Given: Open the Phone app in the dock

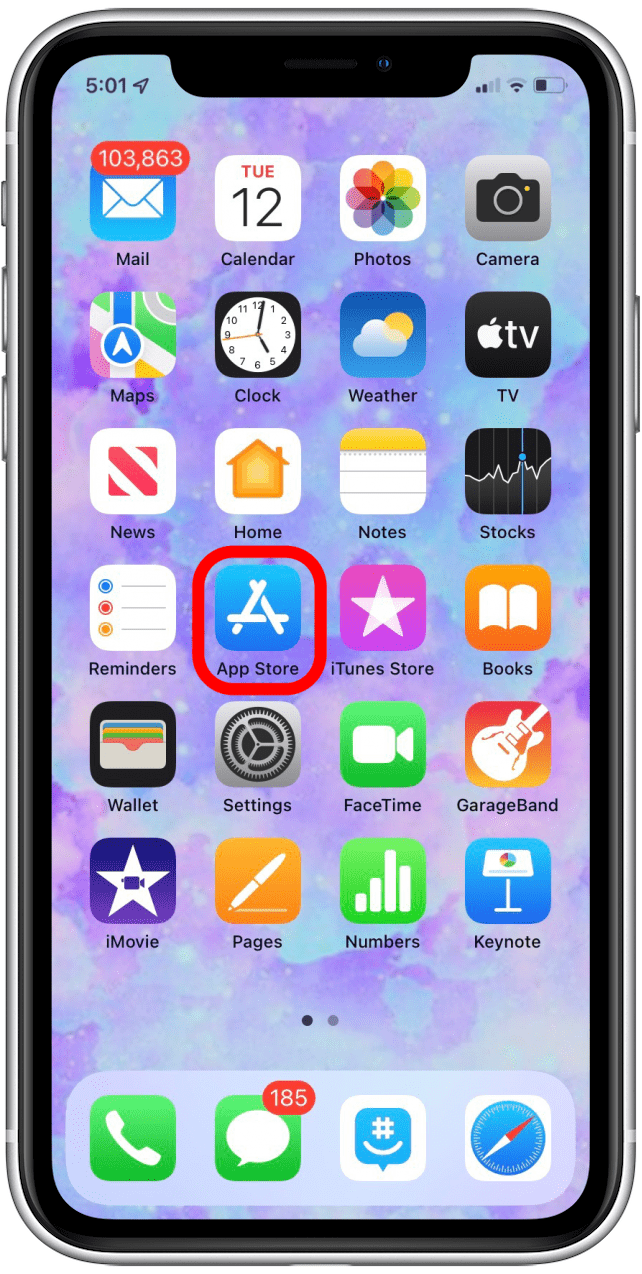Looking at the screenshot, I should pos(133,1138).
